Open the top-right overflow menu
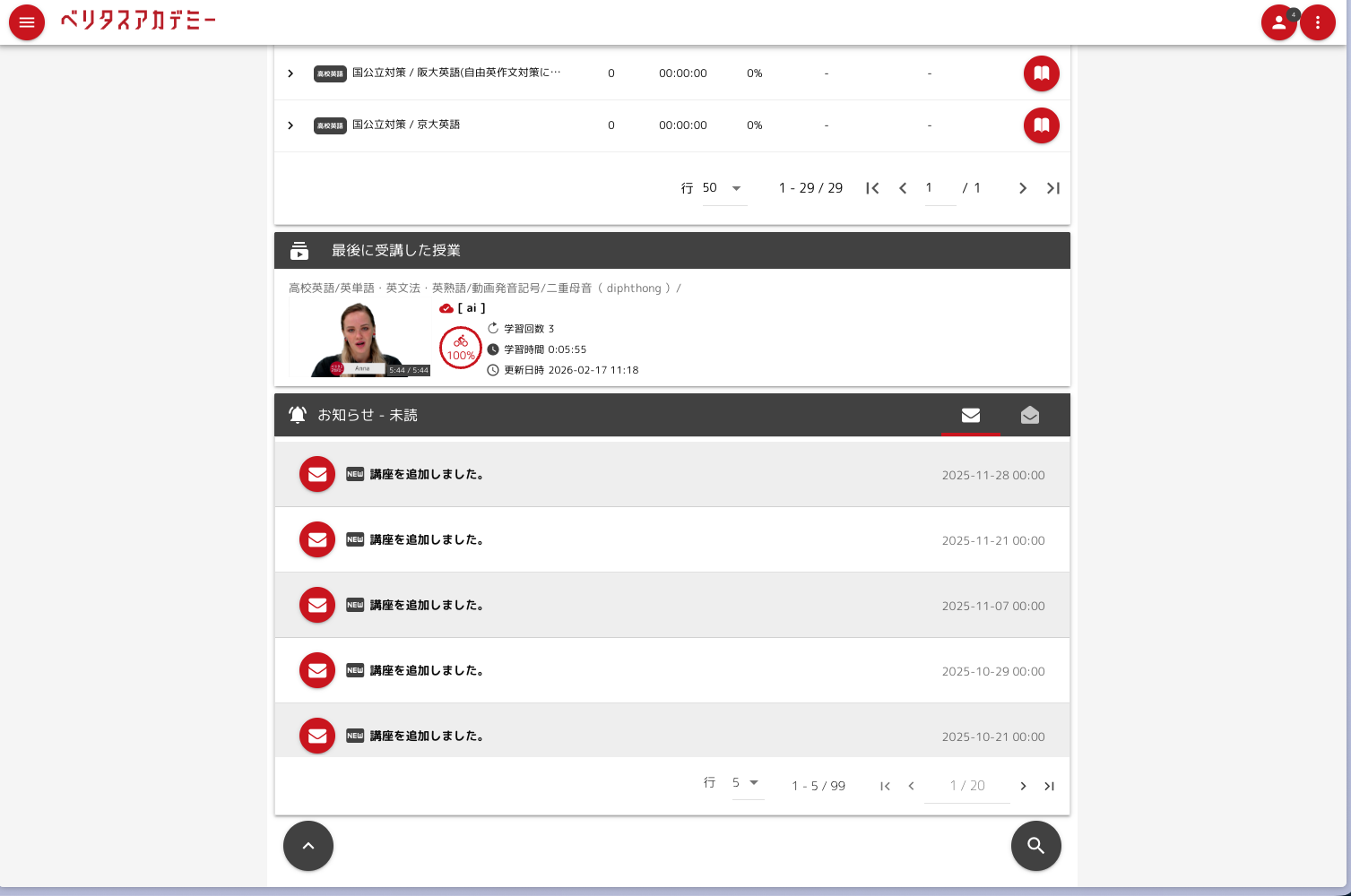This screenshot has height=896, width=1351. (1318, 22)
